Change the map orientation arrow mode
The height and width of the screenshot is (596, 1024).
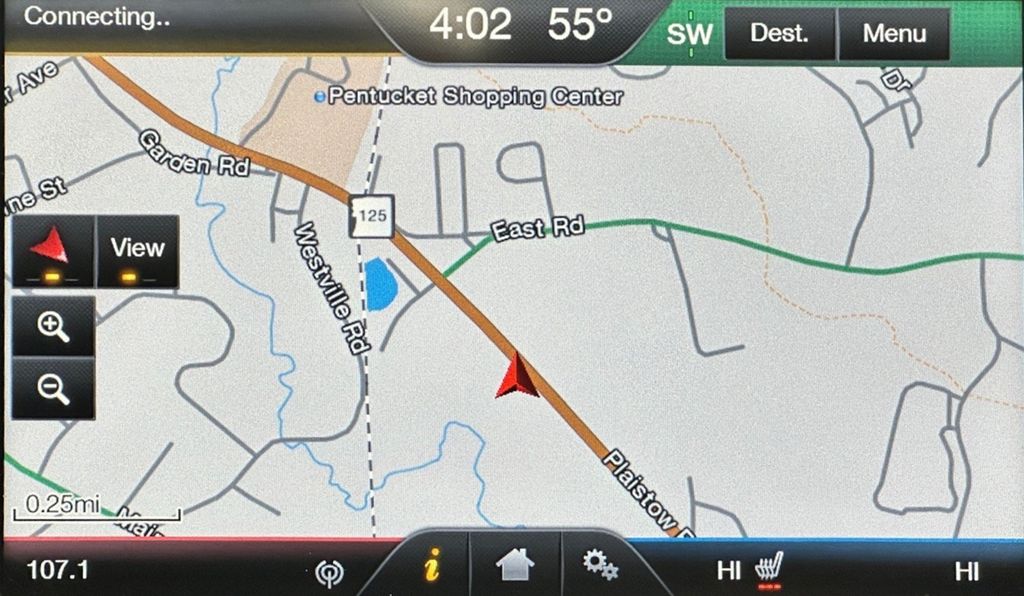pos(53,251)
